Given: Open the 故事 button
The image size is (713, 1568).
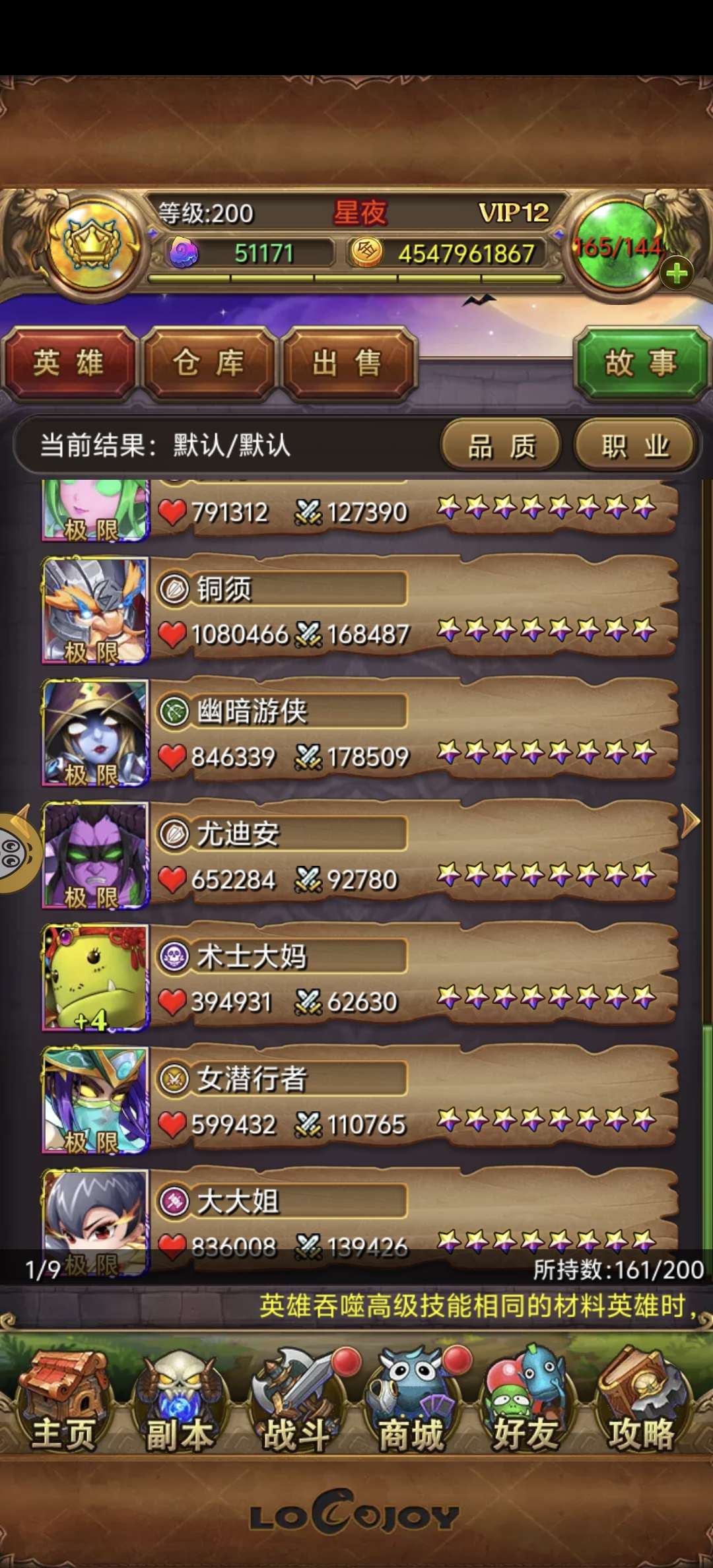Looking at the screenshot, I should [x=640, y=364].
